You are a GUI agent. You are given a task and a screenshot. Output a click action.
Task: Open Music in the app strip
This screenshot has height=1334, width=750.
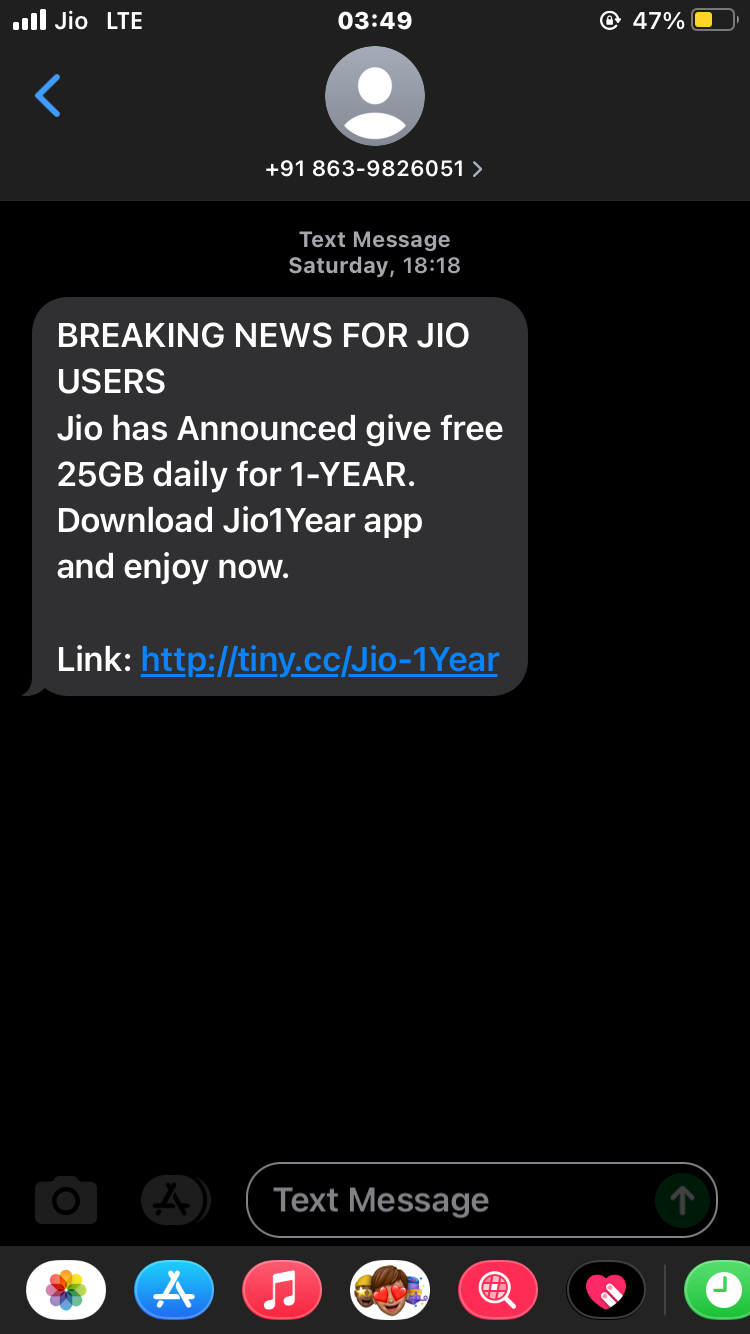pyautogui.click(x=282, y=1290)
